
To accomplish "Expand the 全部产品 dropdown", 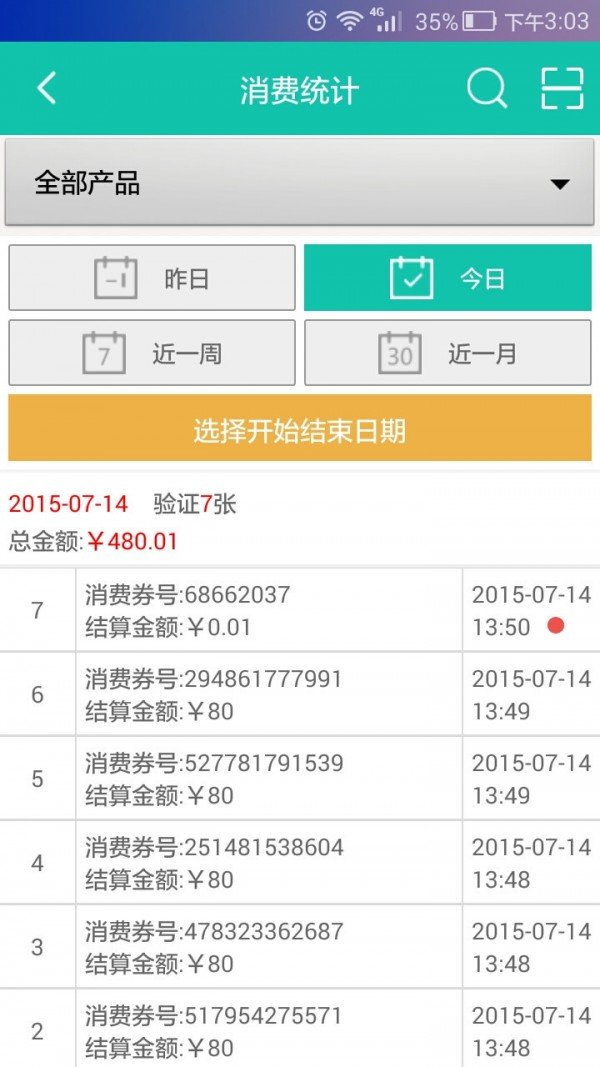I will (x=299, y=182).
